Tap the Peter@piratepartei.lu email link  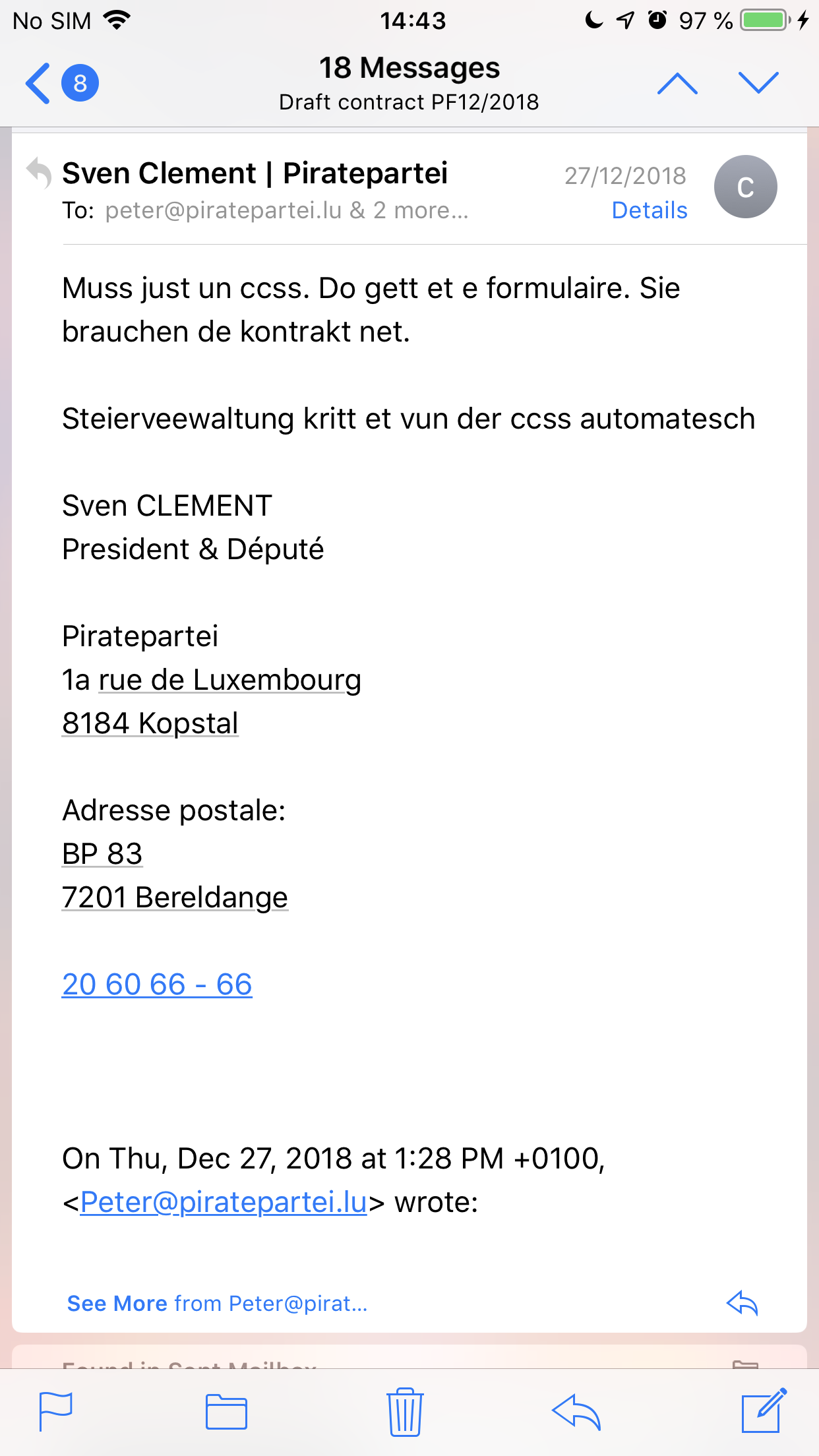(x=223, y=1202)
